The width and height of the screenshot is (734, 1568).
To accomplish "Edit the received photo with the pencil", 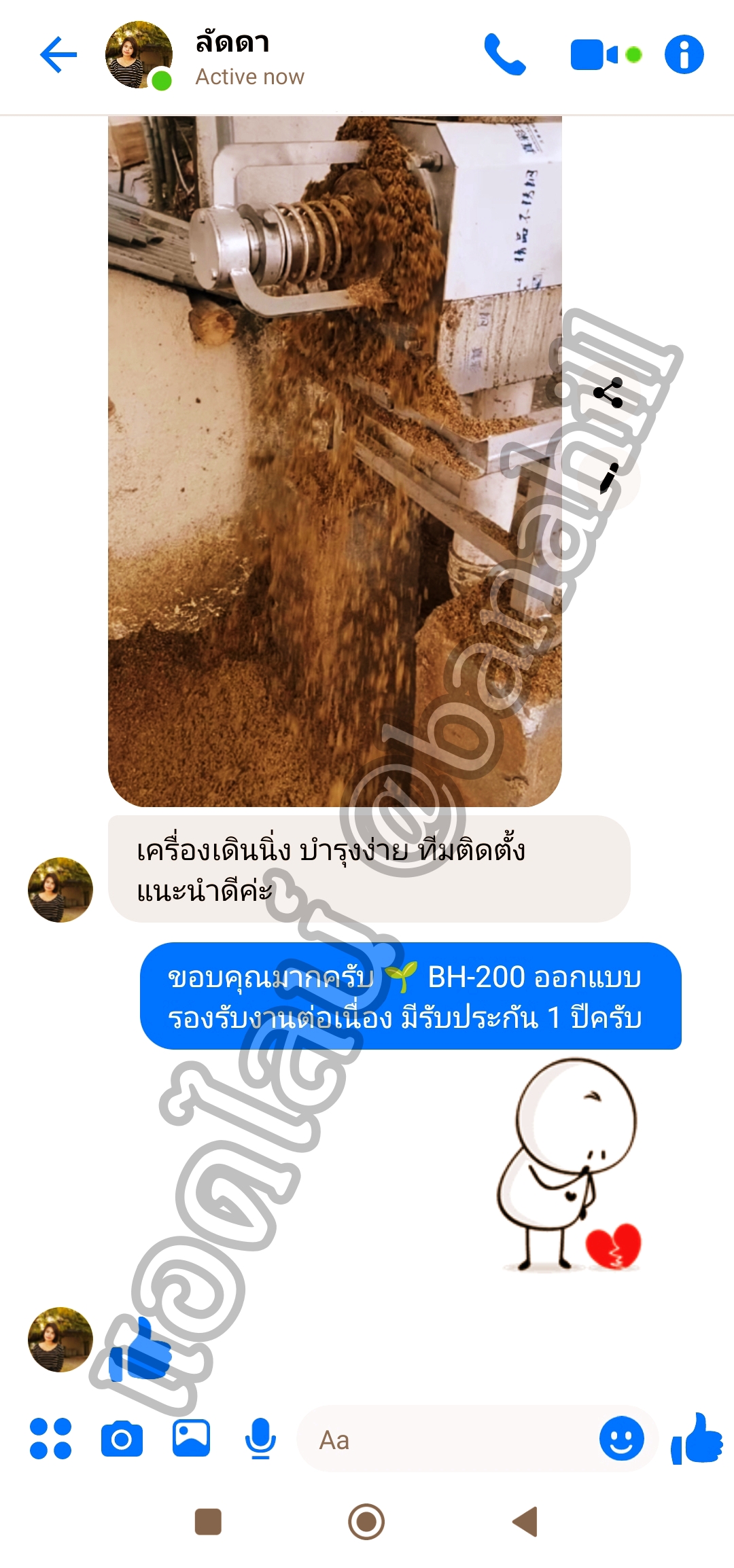I will [609, 478].
